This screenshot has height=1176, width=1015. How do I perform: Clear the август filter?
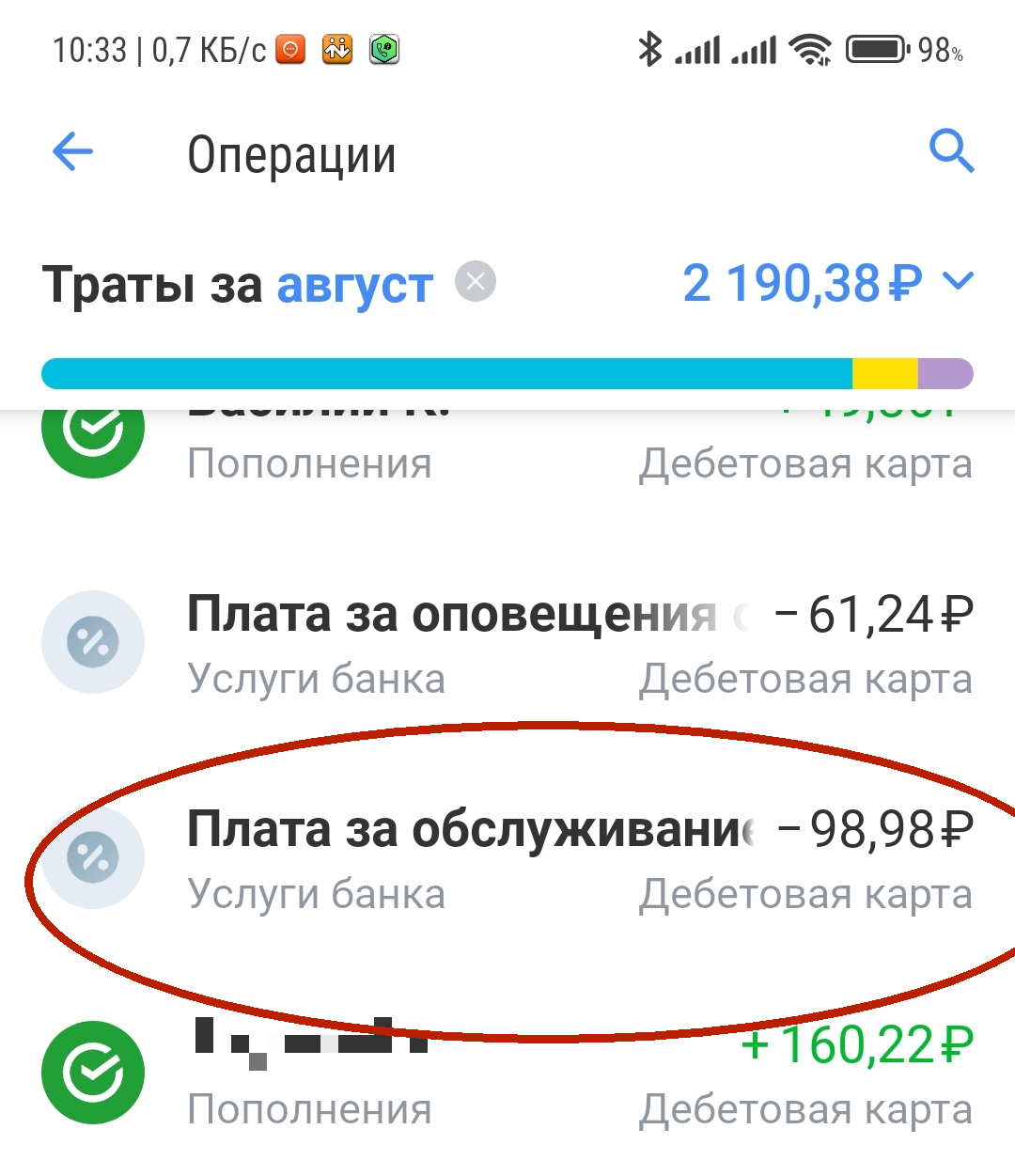[x=476, y=282]
